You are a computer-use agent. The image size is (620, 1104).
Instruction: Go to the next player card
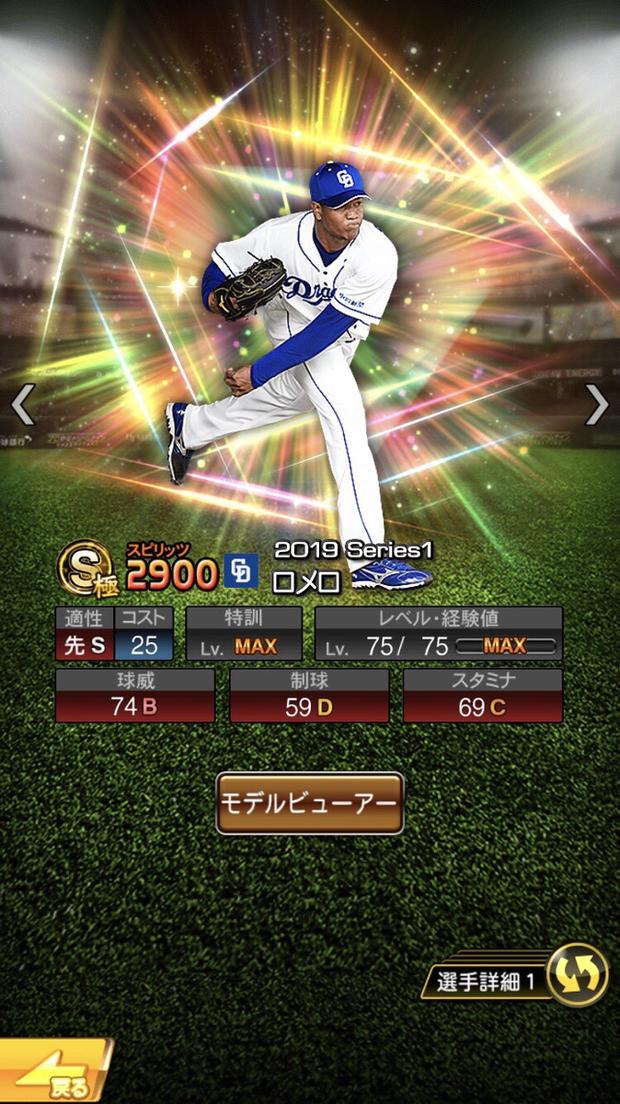pyautogui.click(x=597, y=404)
